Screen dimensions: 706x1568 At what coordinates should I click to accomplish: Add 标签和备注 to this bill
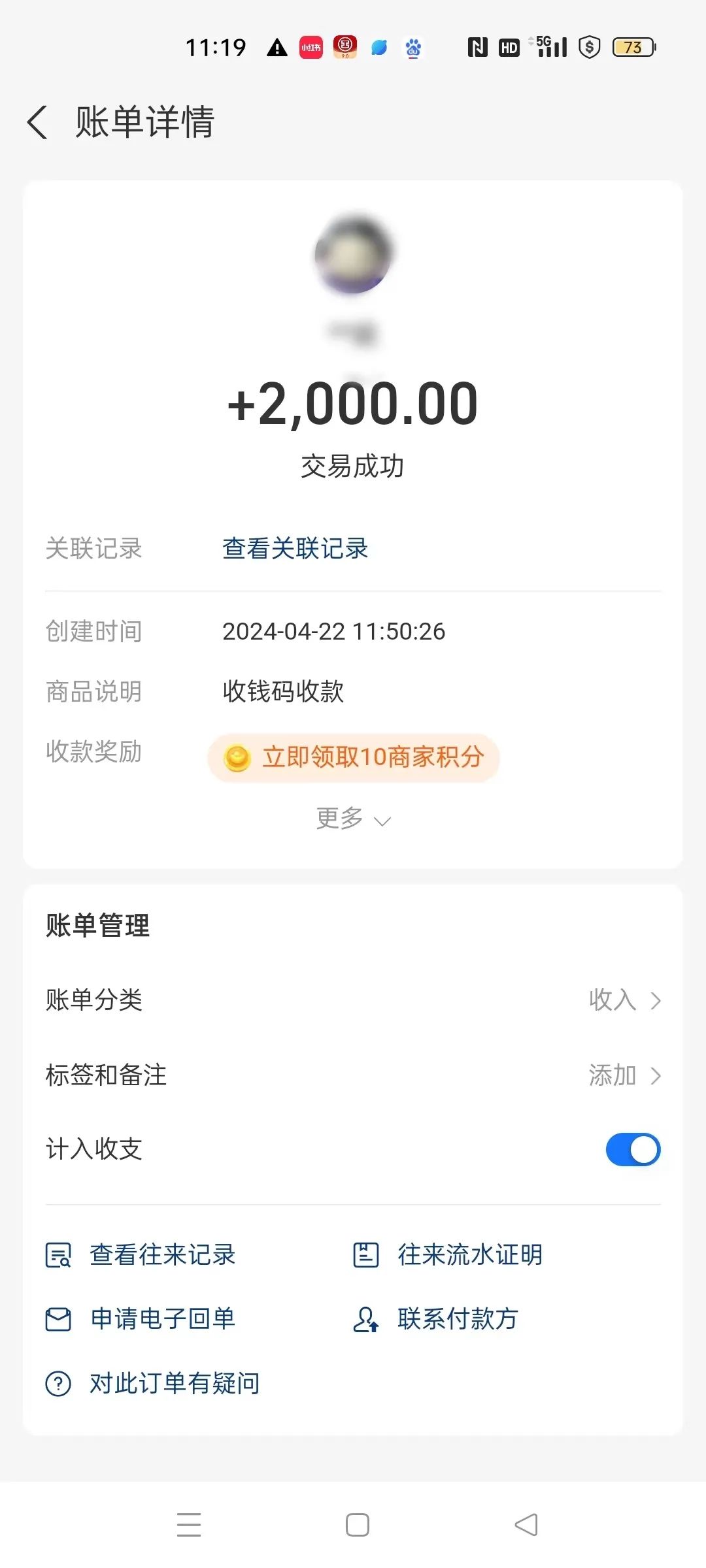353,1075
